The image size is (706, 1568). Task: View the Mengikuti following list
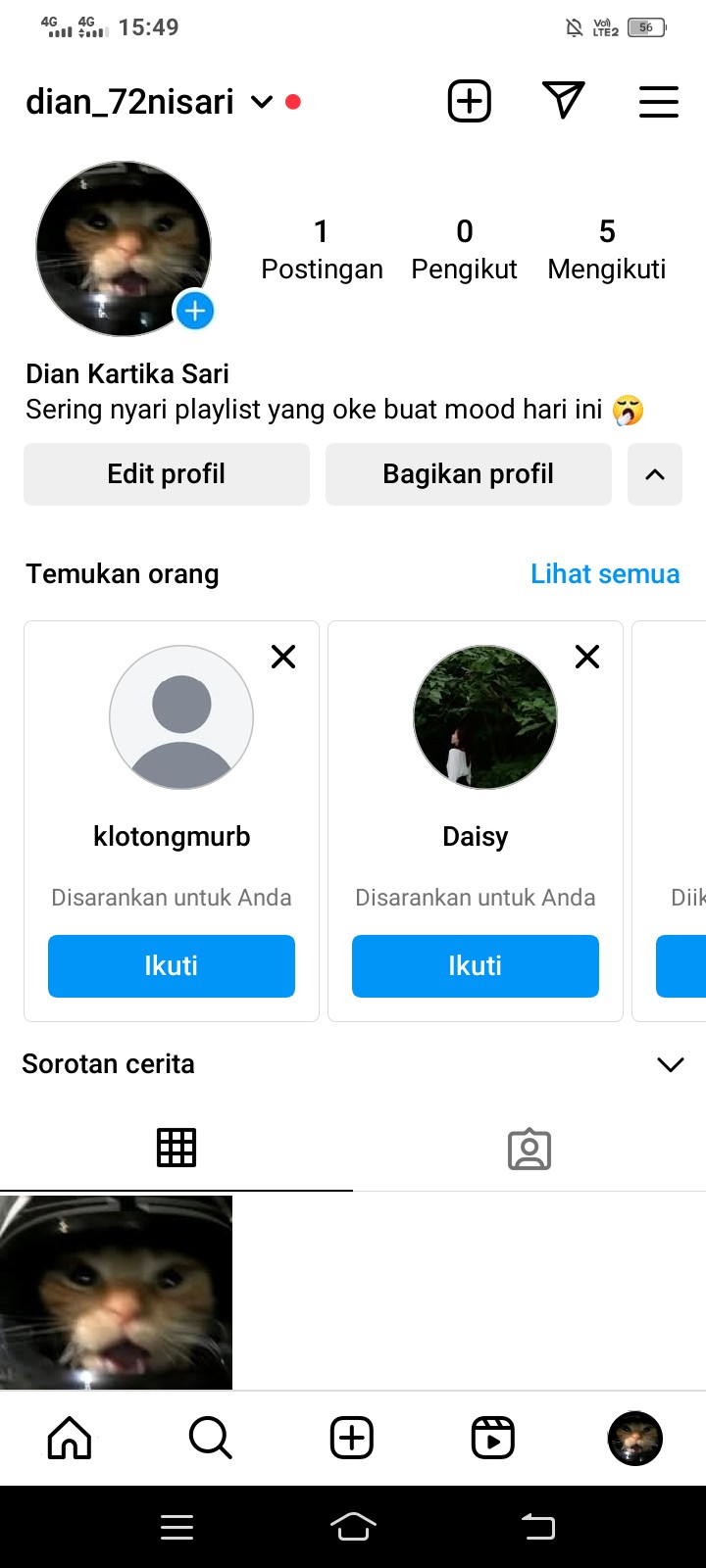point(606,249)
